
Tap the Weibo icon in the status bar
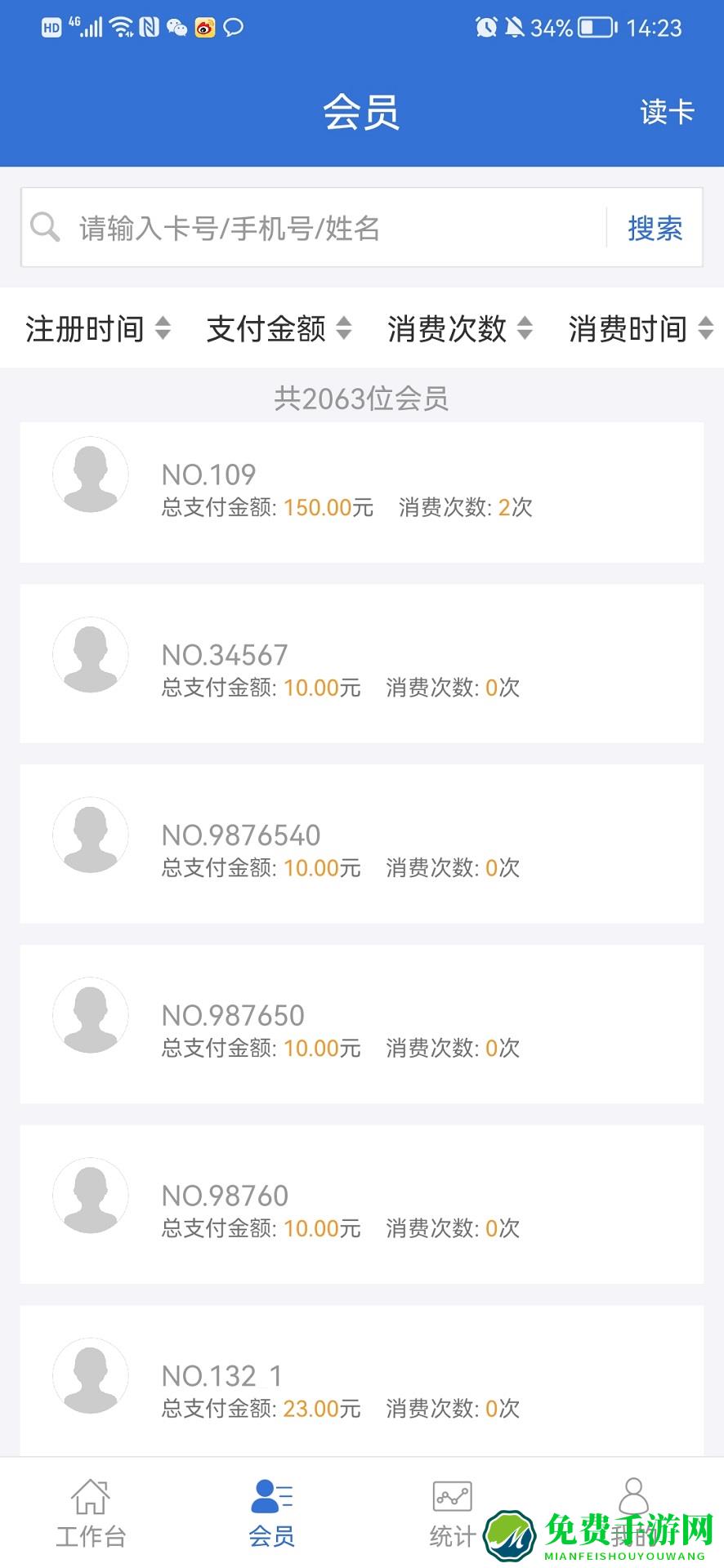coord(203,26)
